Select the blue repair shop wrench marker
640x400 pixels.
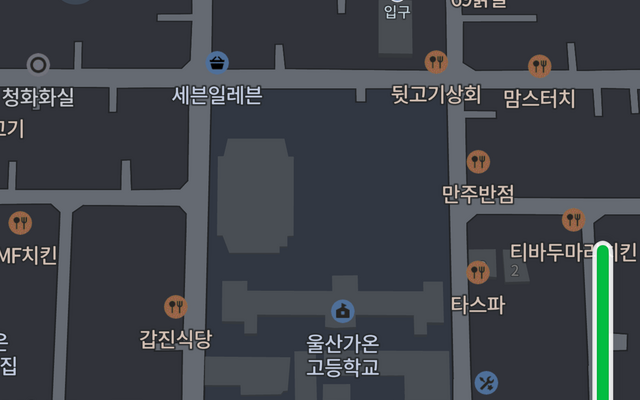point(487,382)
